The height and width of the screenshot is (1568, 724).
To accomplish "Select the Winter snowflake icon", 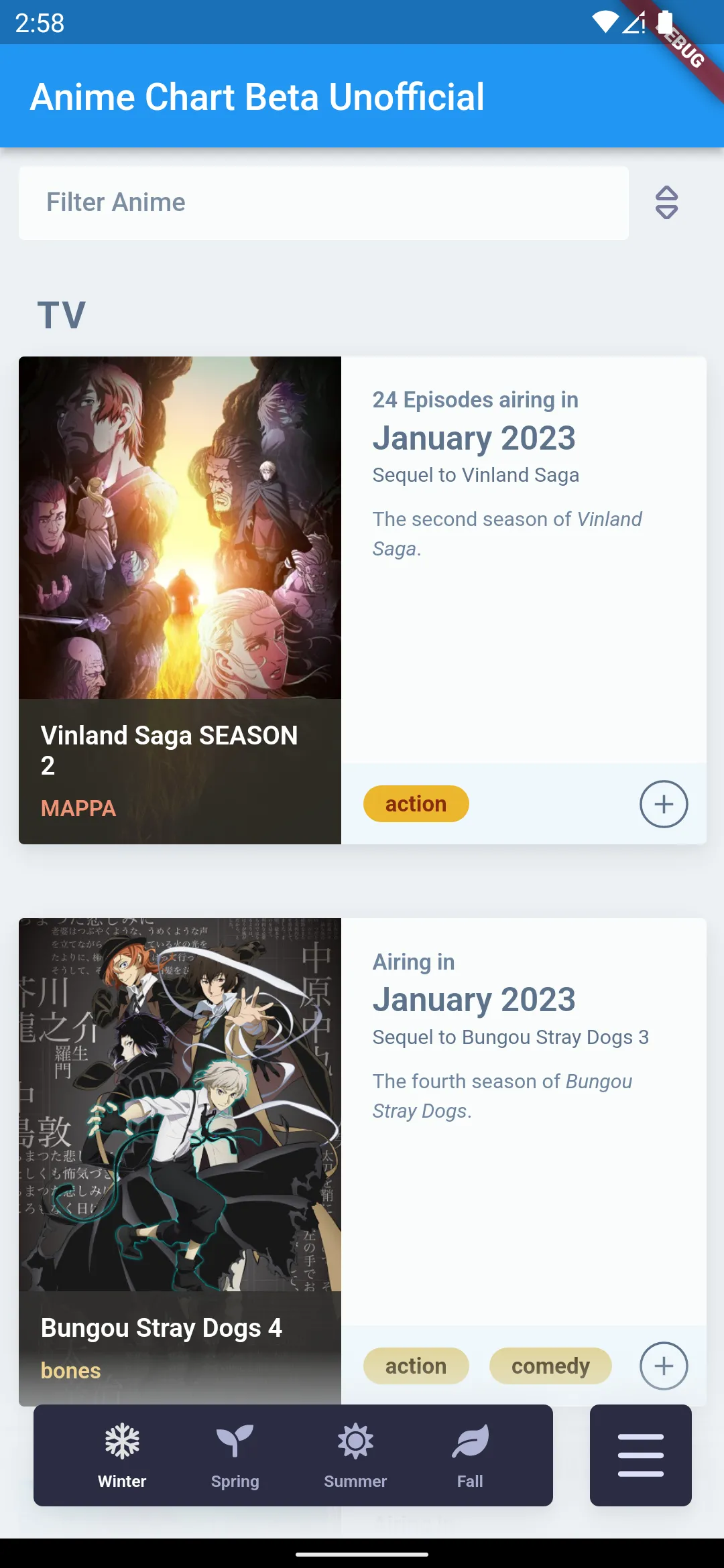I will tap(121, 1444).
